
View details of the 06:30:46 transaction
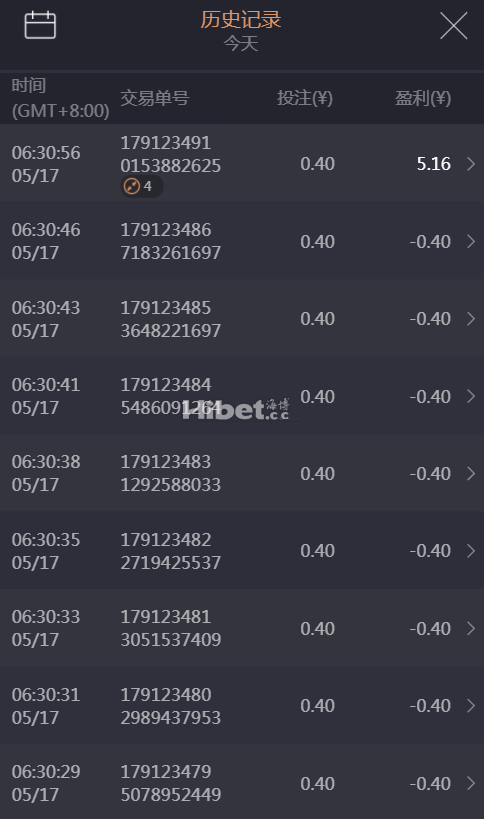[242, 241]
